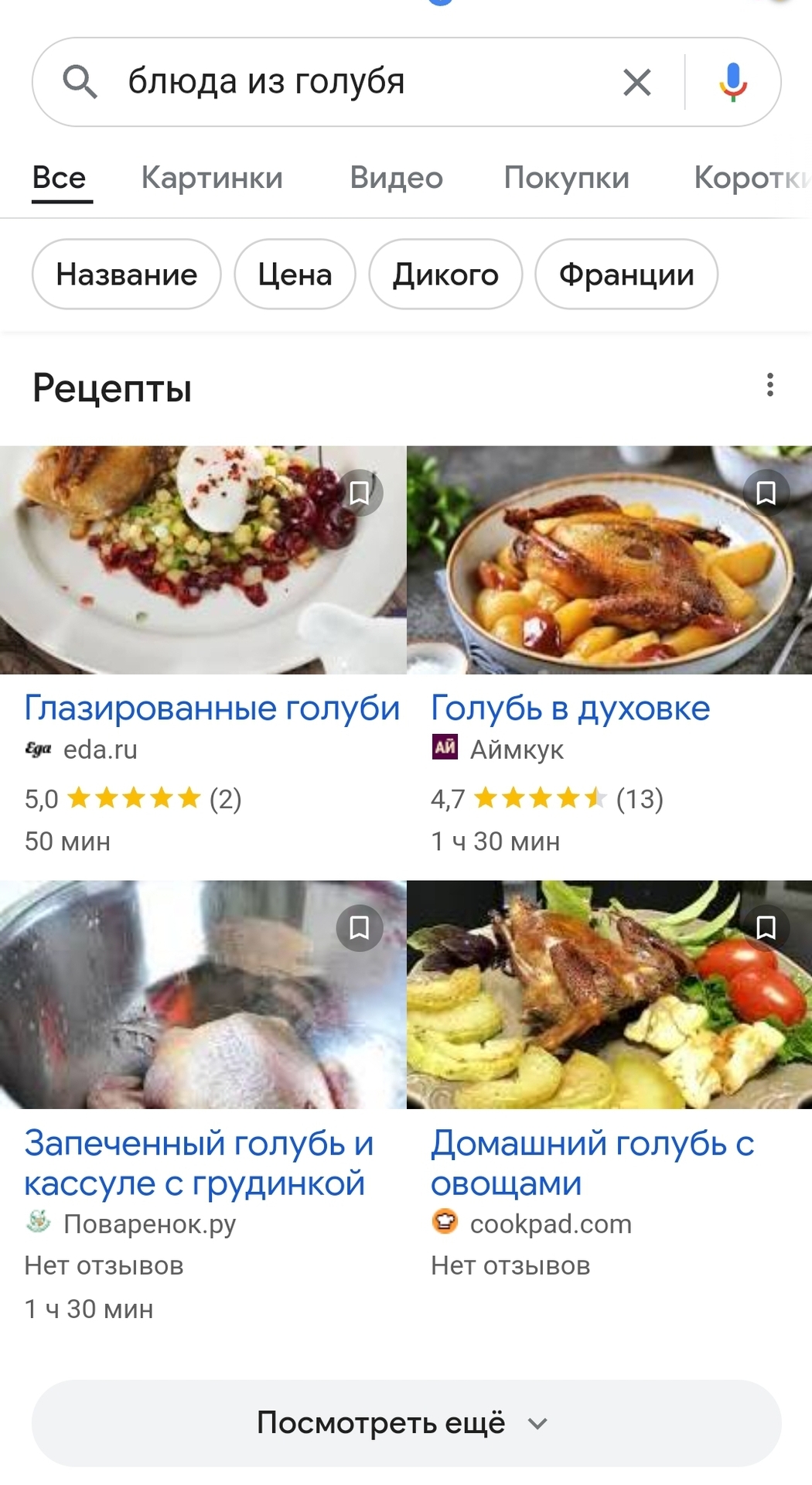This screenshot has width=812, height=1485.
Task: Choose the Франции chip
Action: click(x=626, y=275)
